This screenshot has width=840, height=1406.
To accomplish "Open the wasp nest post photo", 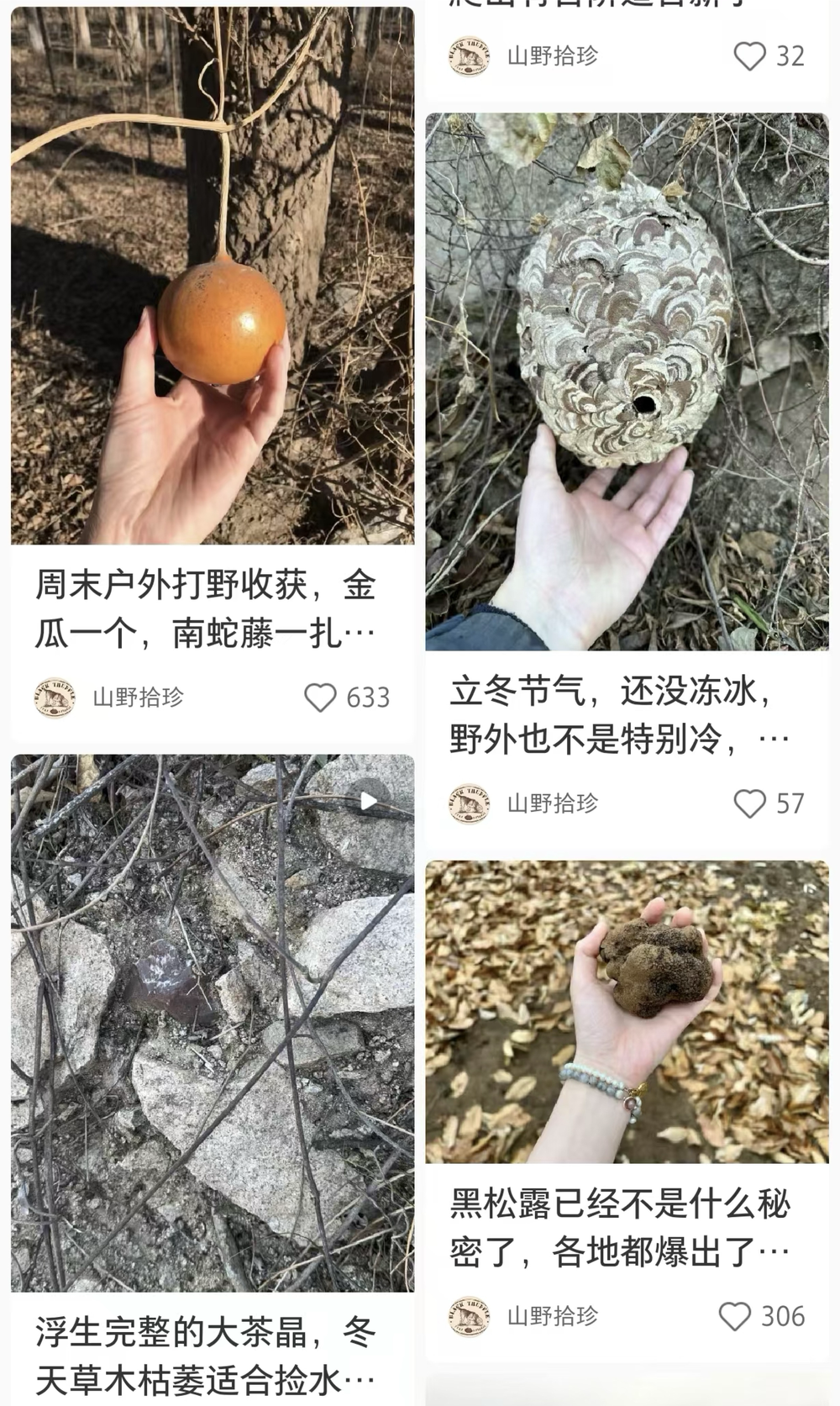I will (x=627, y=382).
